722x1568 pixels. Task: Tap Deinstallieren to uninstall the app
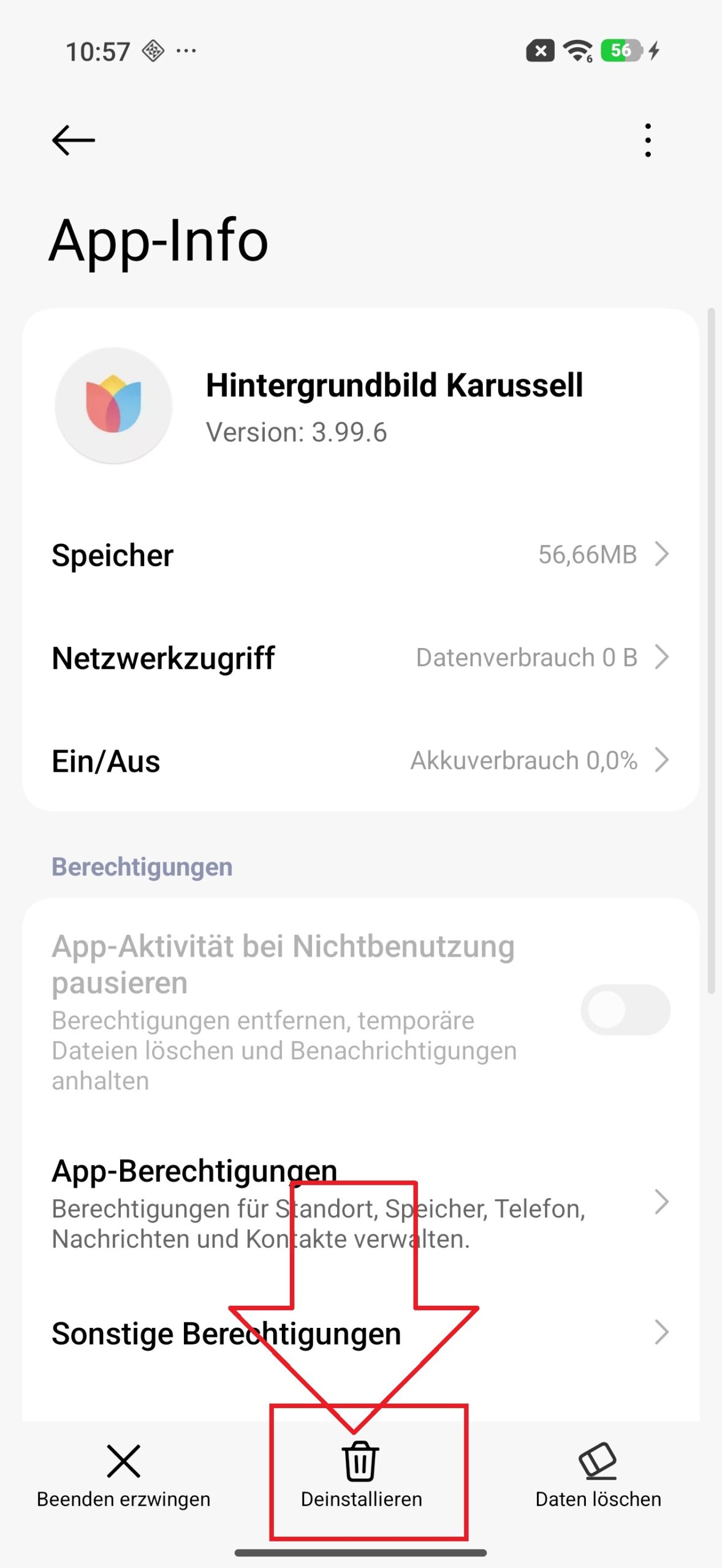361,1476
